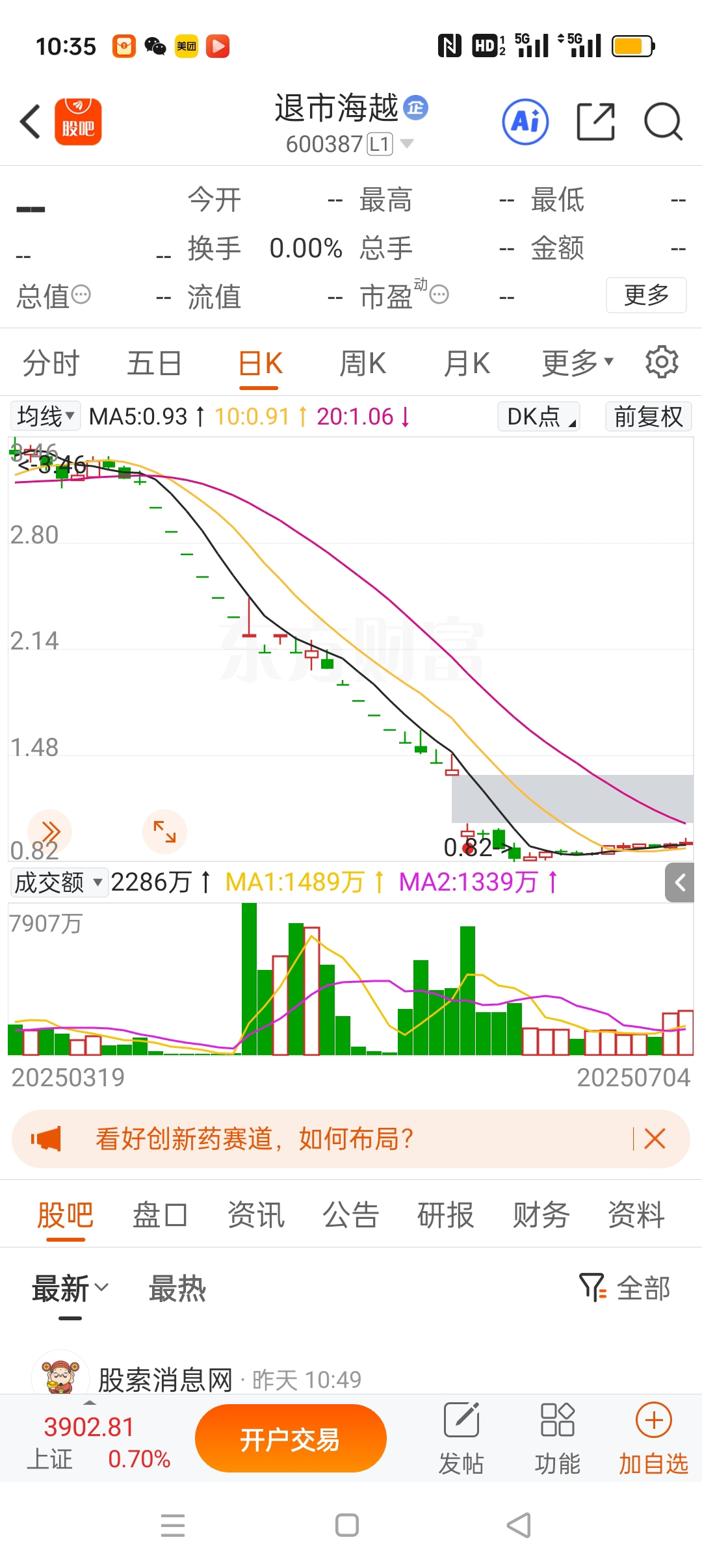Change the 前复权 adjustment option
The width and height of the screenshot is (702, 1568).
click(648, 417)
